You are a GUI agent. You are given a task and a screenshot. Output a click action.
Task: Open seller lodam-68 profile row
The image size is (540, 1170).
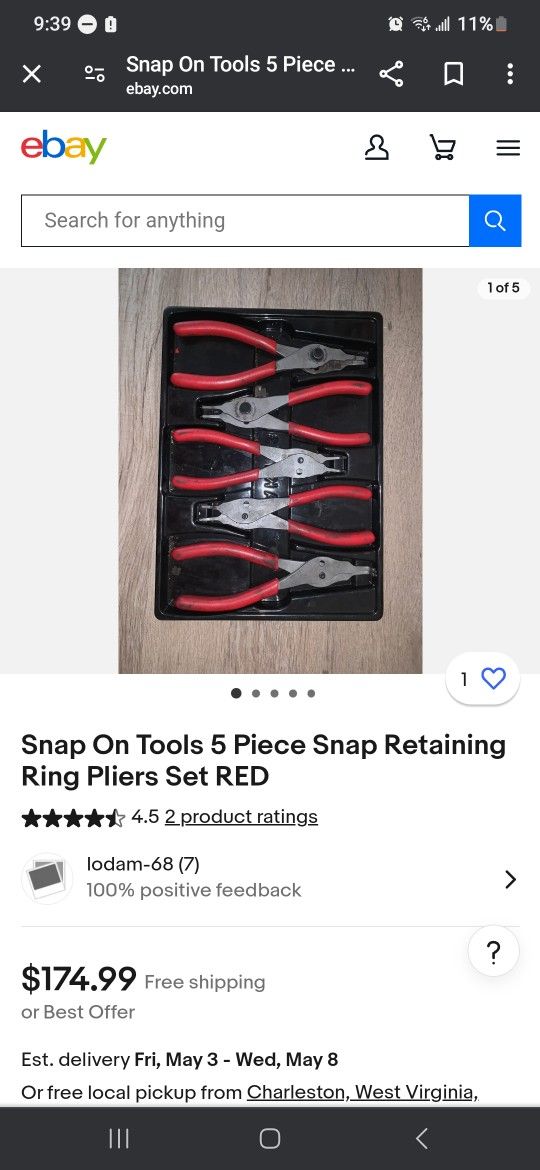(270, 878)
